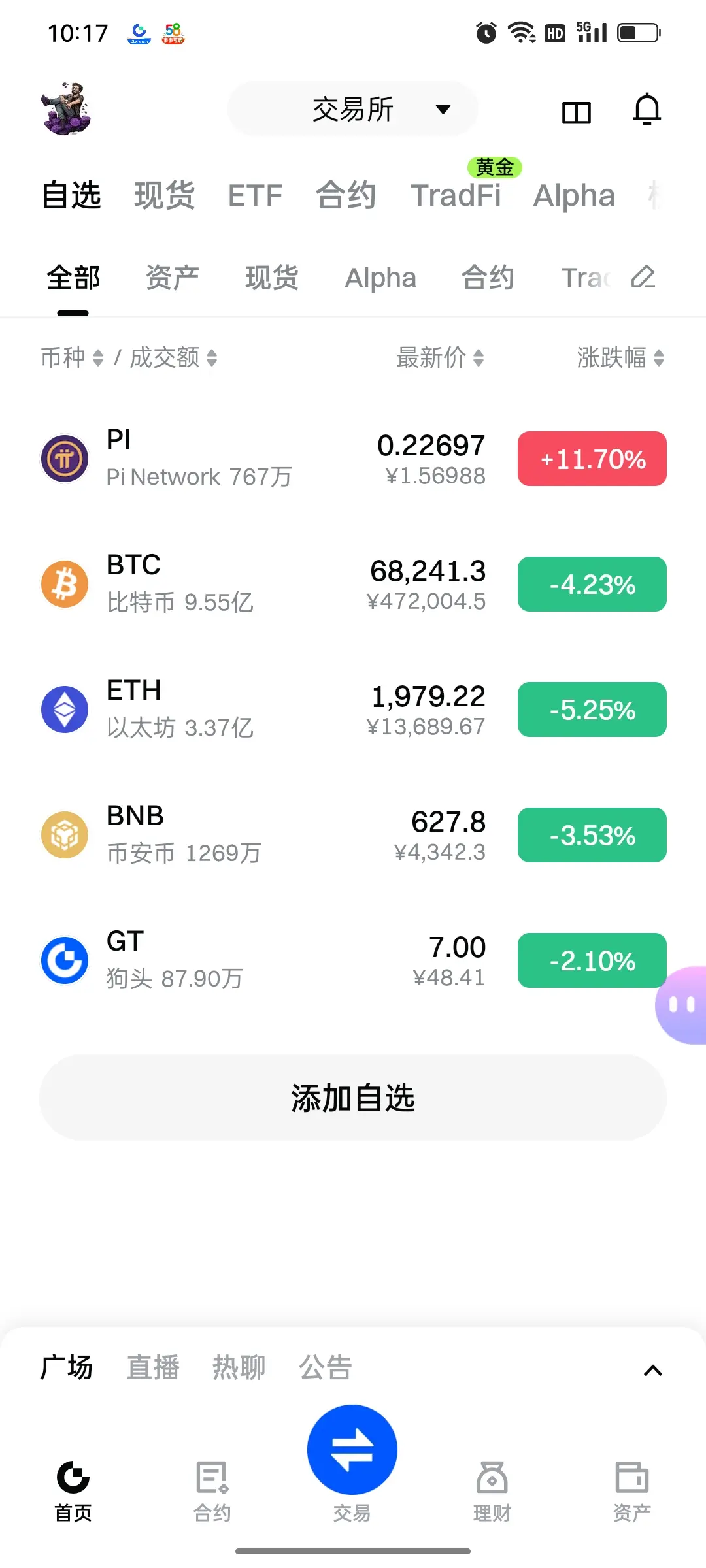Edit watchlist groups with the pencil icon
This screenshot has height=1568, width=706.
643,277
